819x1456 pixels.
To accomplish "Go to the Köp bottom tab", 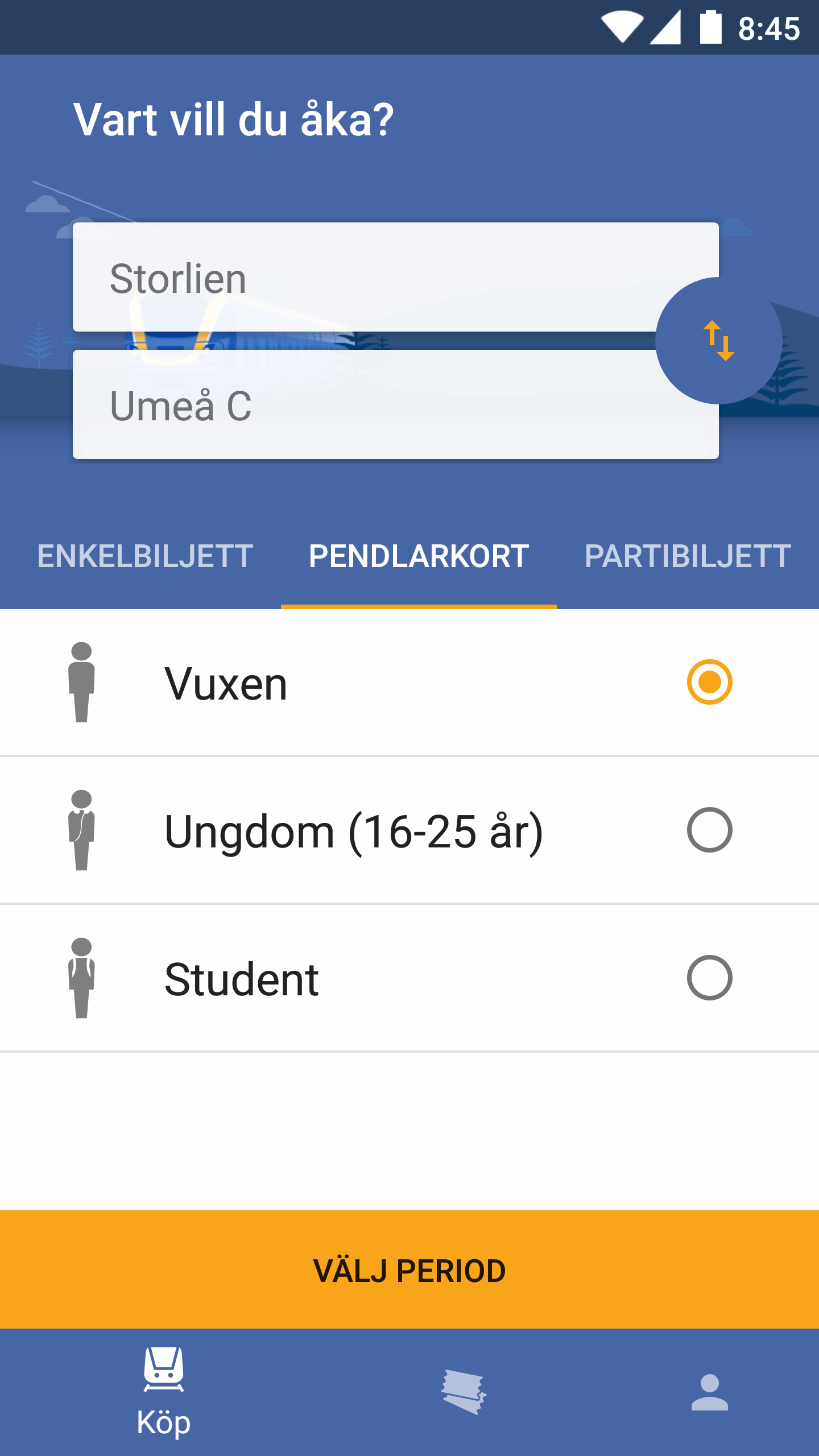I will tap(164, 1391).
